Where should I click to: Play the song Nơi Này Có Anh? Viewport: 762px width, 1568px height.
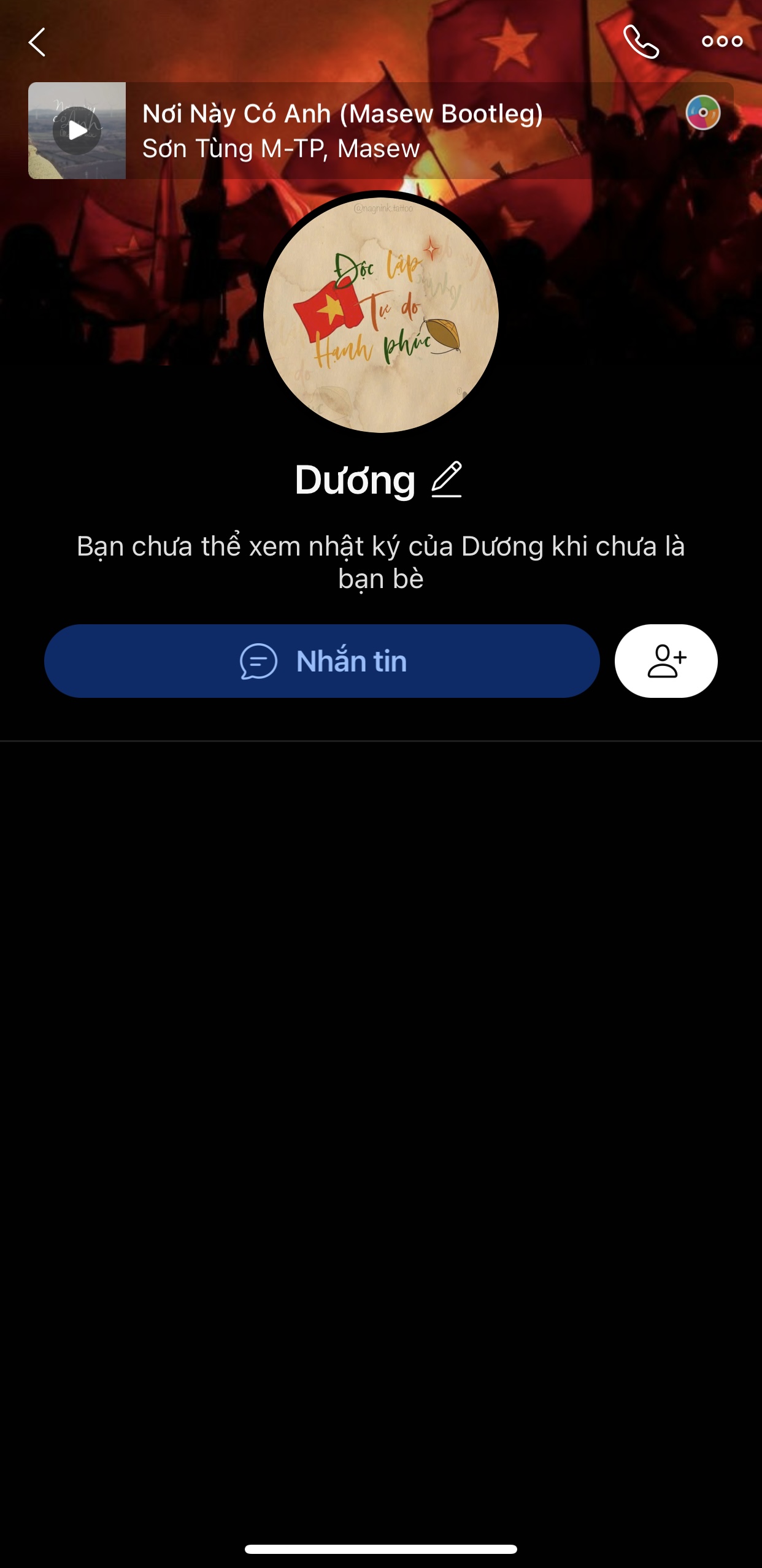pyautogui.click(x=77, y=131)
